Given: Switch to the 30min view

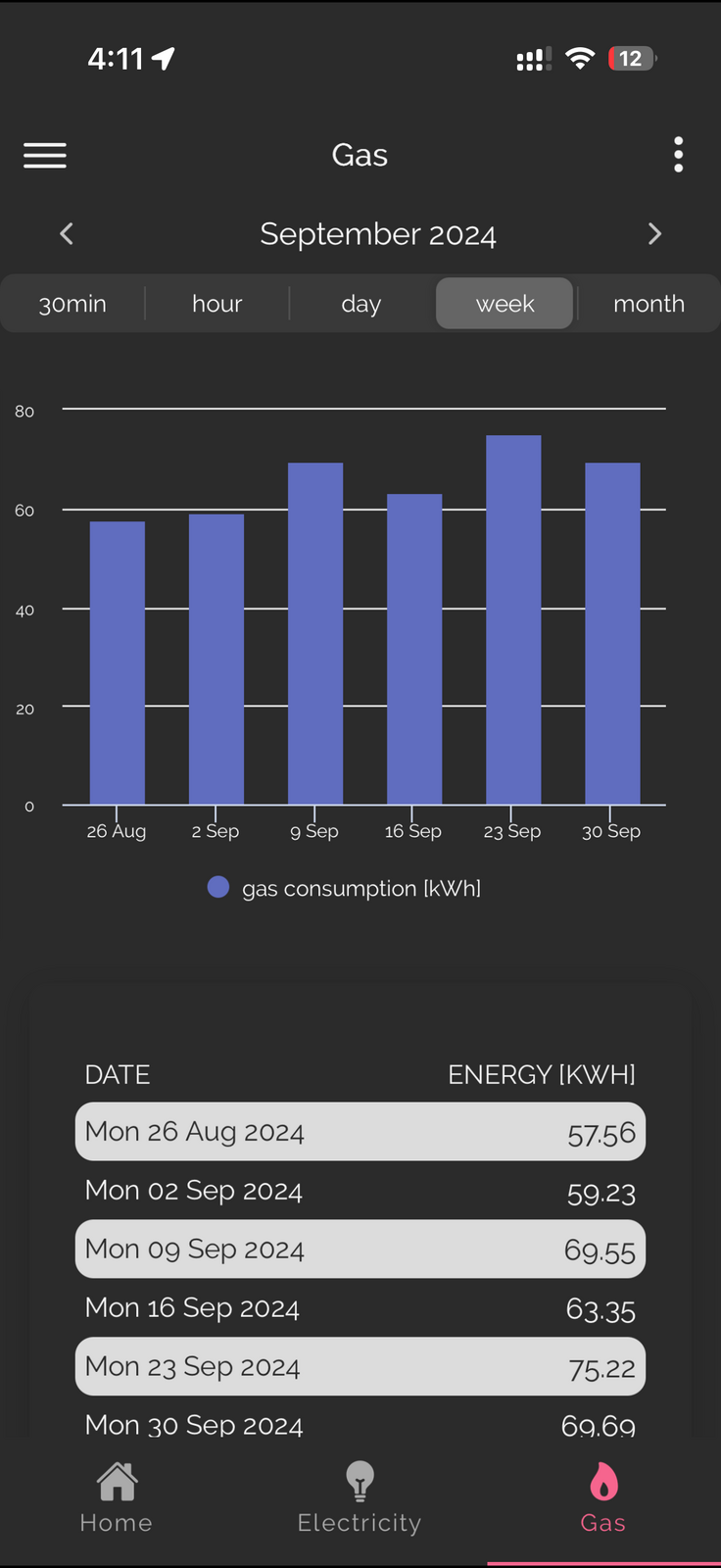Looking at the screenshot, I should click(x=72, y=304).
